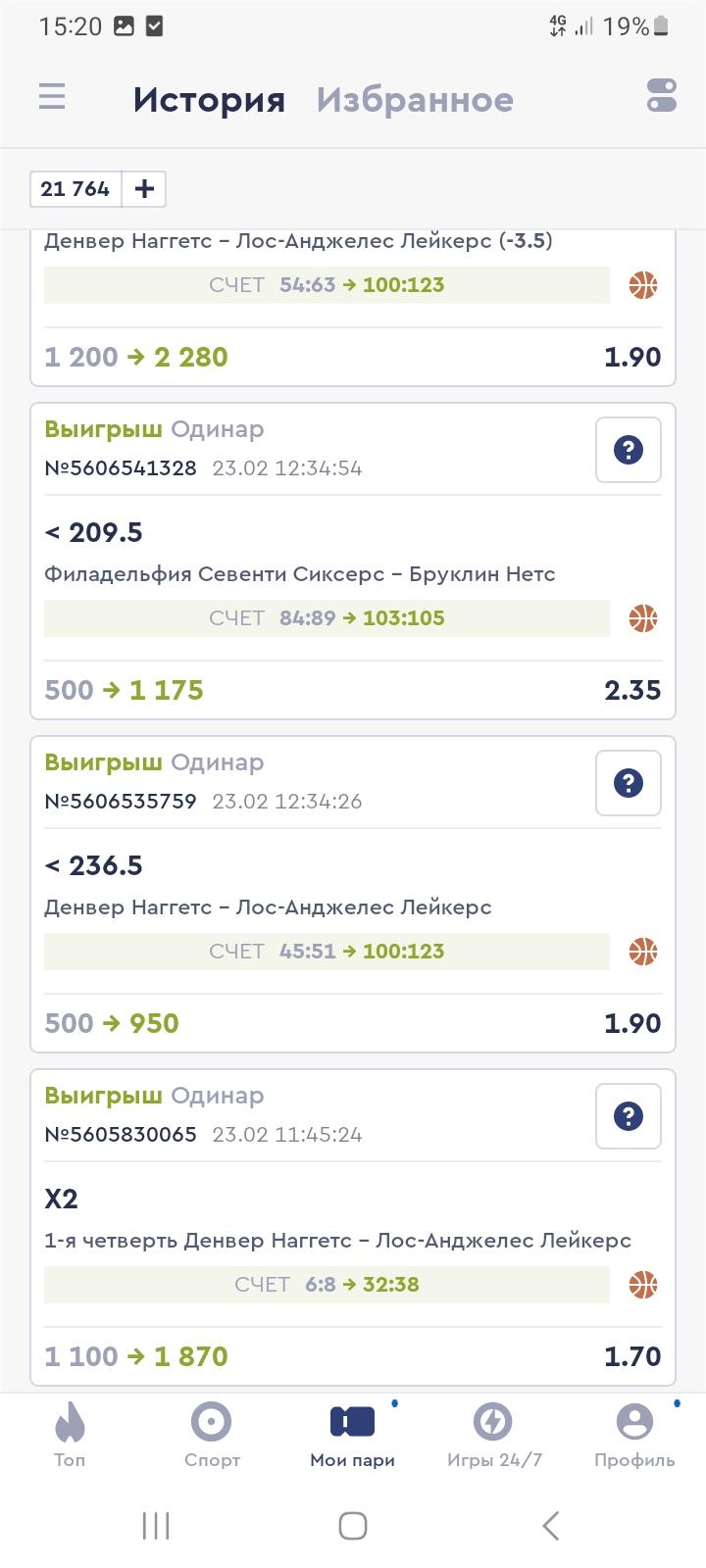
Task: Tap the system home button
Action: [353, 1525]
